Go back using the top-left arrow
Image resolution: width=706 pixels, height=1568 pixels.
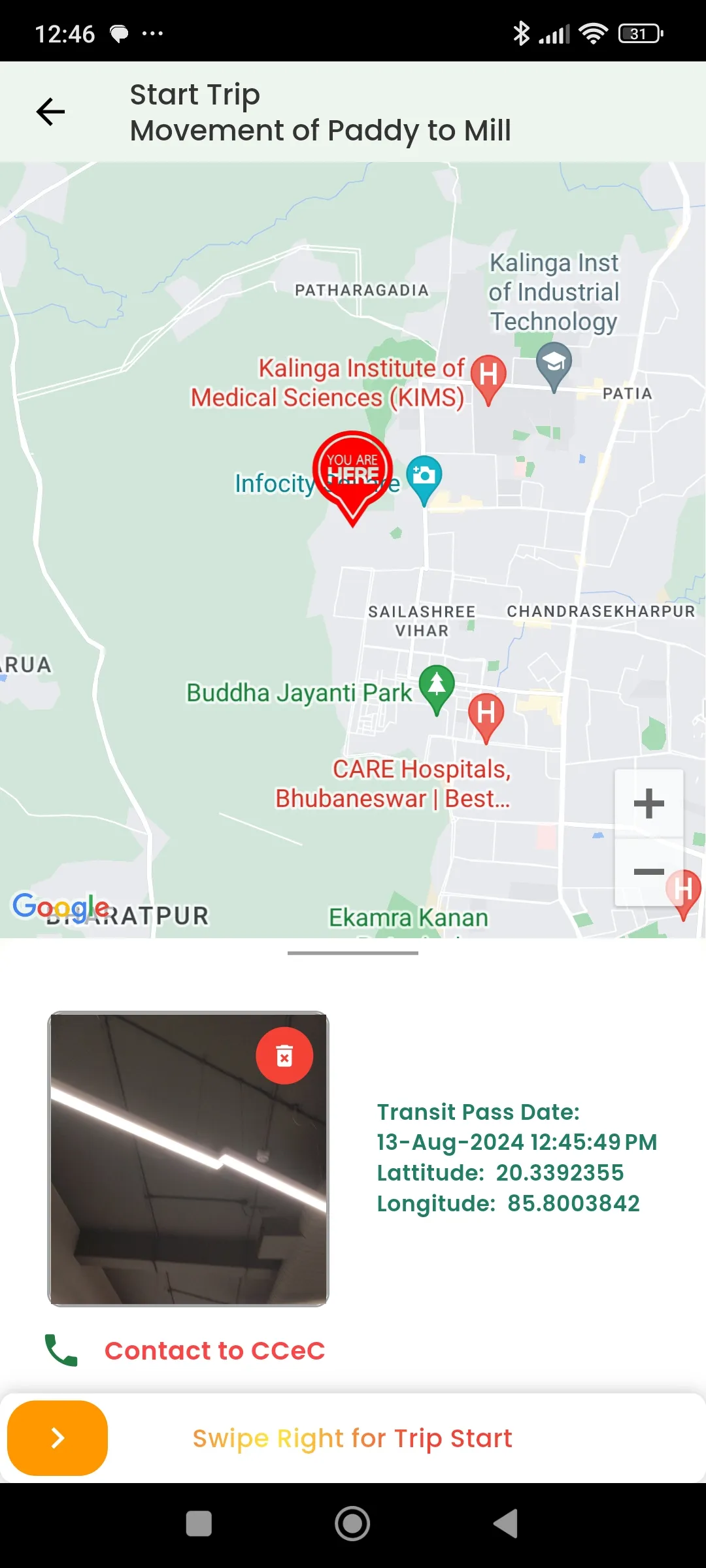[x=50, y=111]
